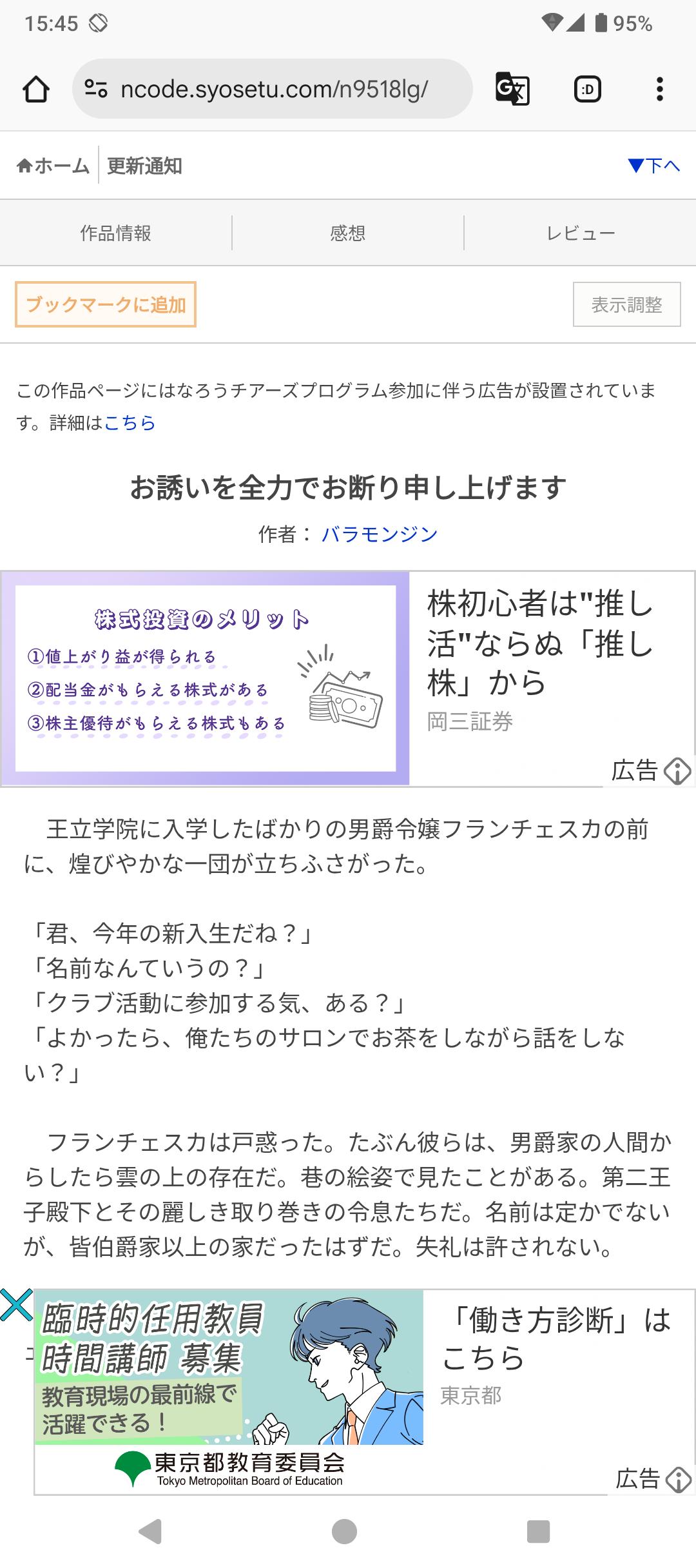
Task: Open the tab switcher
Action: 587,89
